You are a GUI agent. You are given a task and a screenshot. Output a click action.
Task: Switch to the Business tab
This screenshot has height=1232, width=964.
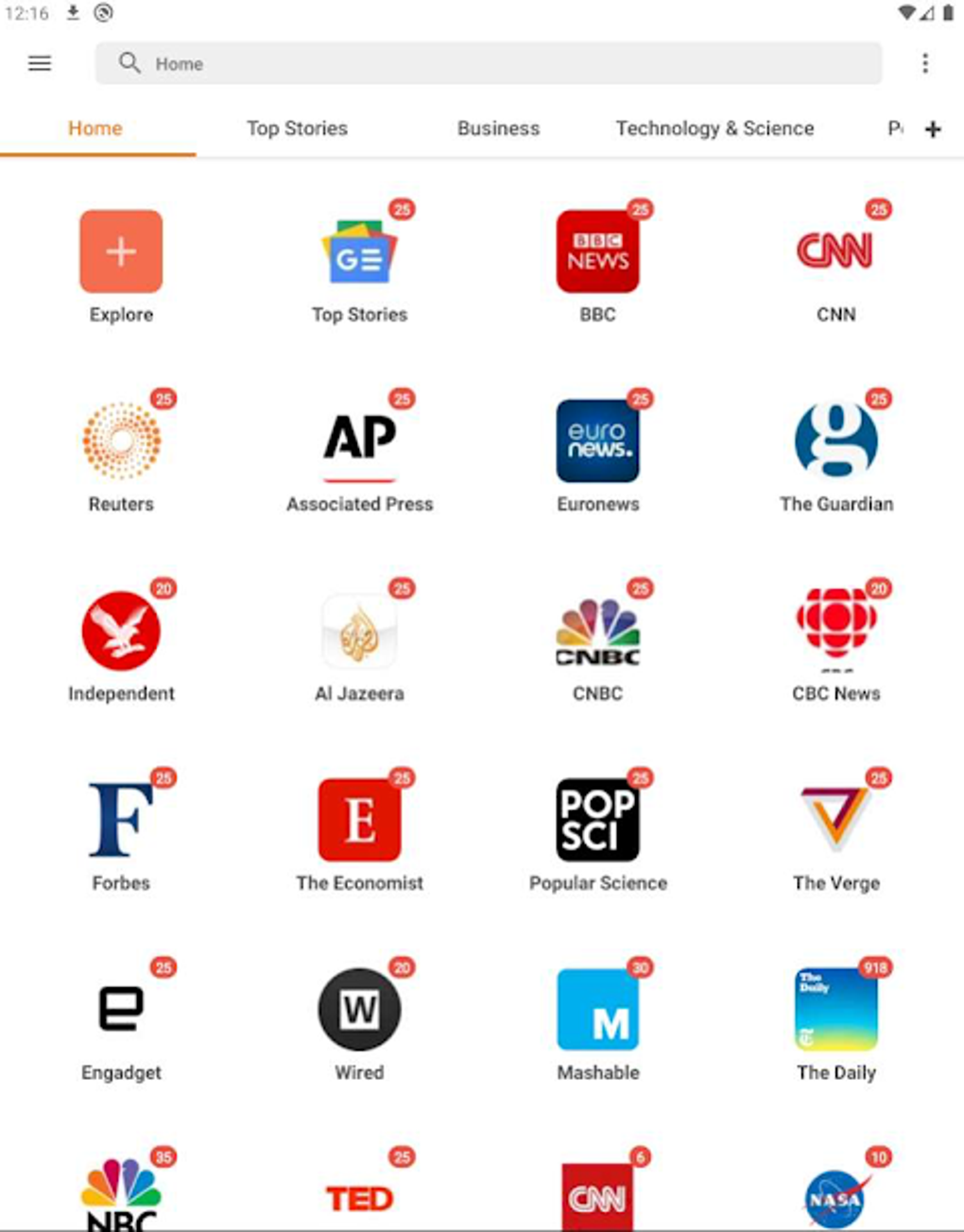(498, 129)
